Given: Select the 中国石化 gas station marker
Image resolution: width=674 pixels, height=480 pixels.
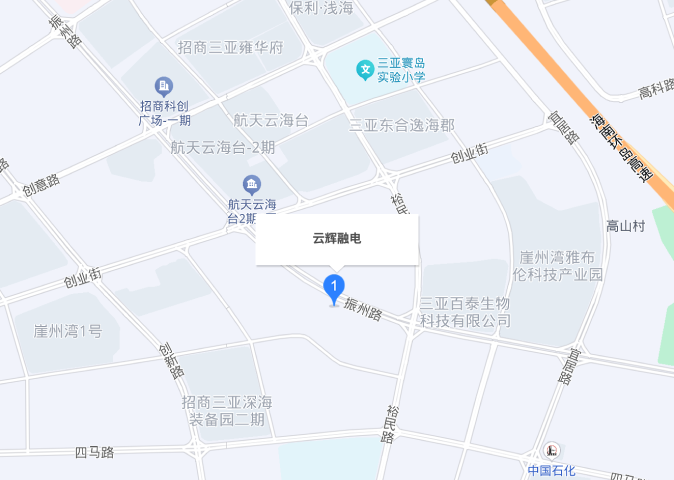Looking at the screenshot, I should pos(553,451).
